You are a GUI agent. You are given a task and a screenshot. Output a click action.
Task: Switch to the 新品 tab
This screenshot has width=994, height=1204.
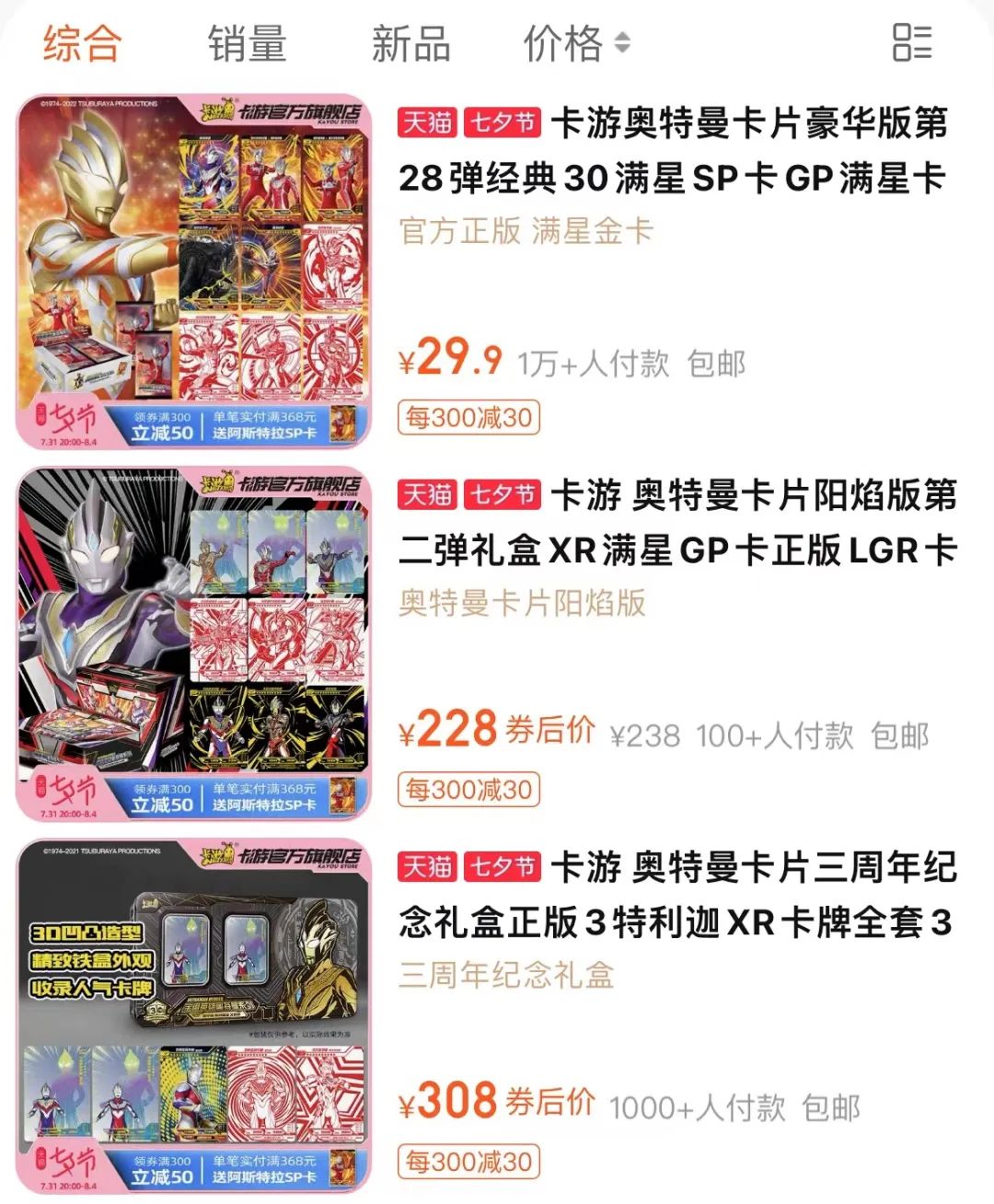click(x=410, y=43)
